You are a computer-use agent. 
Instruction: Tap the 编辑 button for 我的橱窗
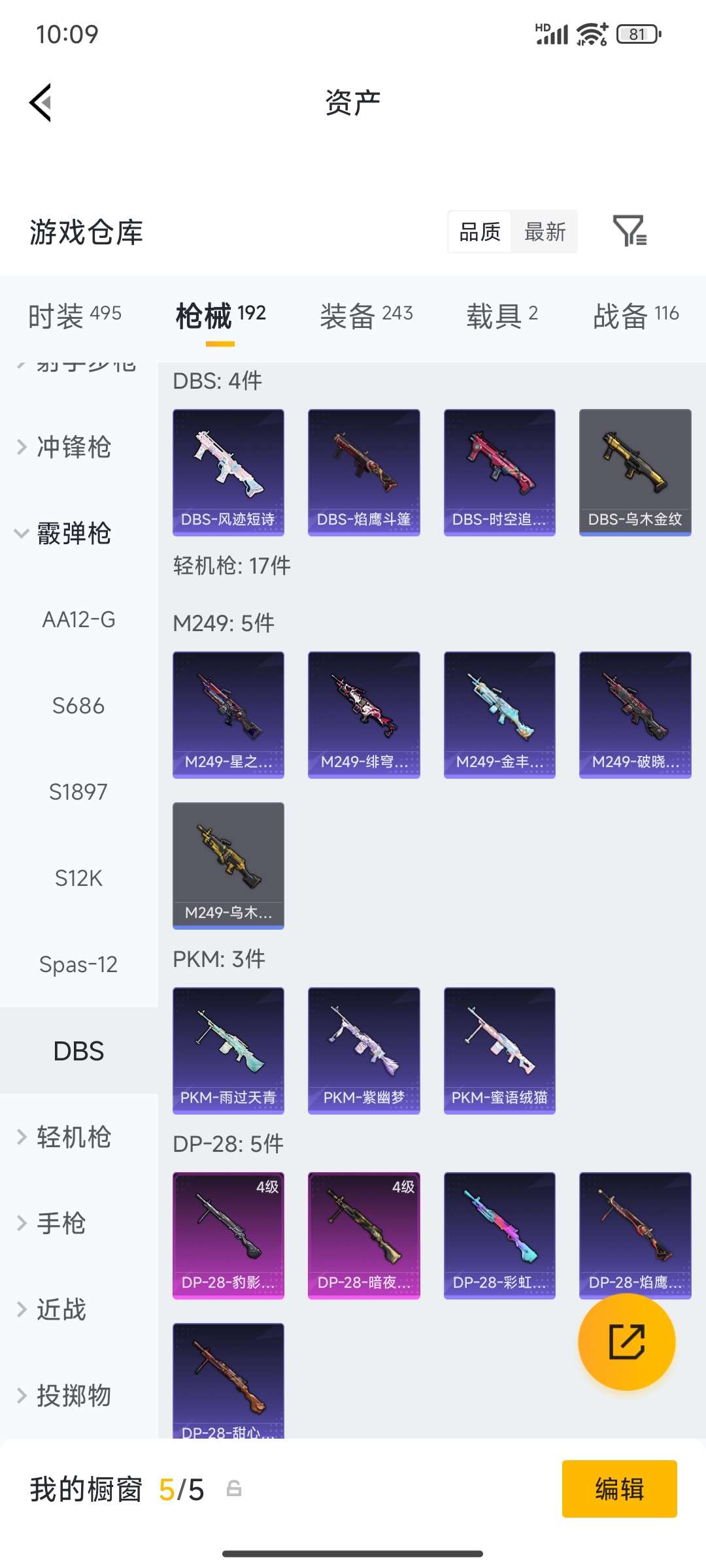tap(619, 1490)
